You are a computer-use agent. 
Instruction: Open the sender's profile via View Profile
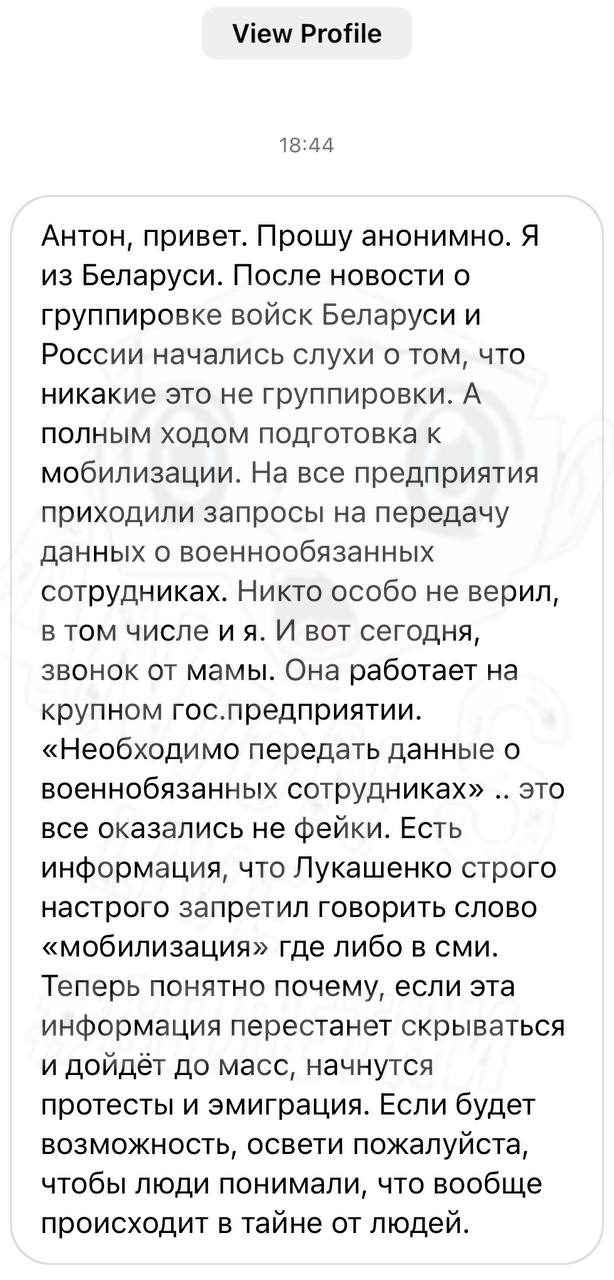[x=306, y=34]
